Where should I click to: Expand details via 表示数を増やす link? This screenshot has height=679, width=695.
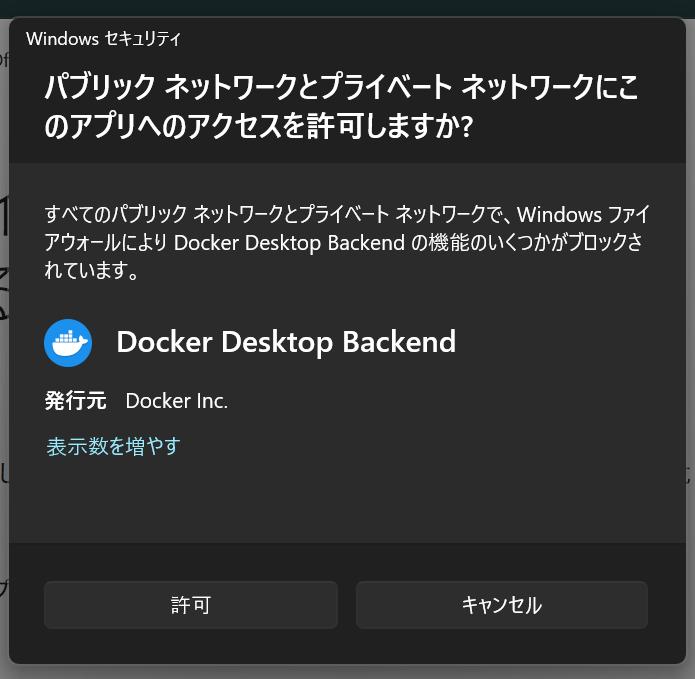pos(113,446)
